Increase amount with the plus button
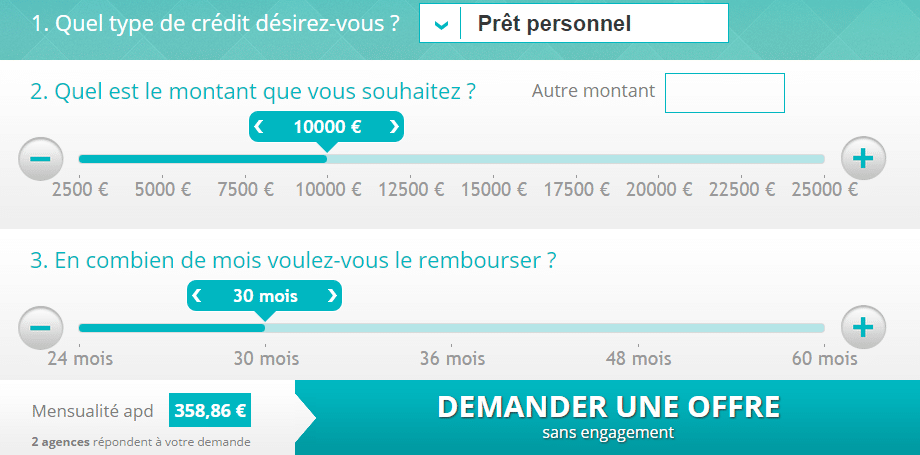This screenshot has width=920, height=455. [863, 159]
